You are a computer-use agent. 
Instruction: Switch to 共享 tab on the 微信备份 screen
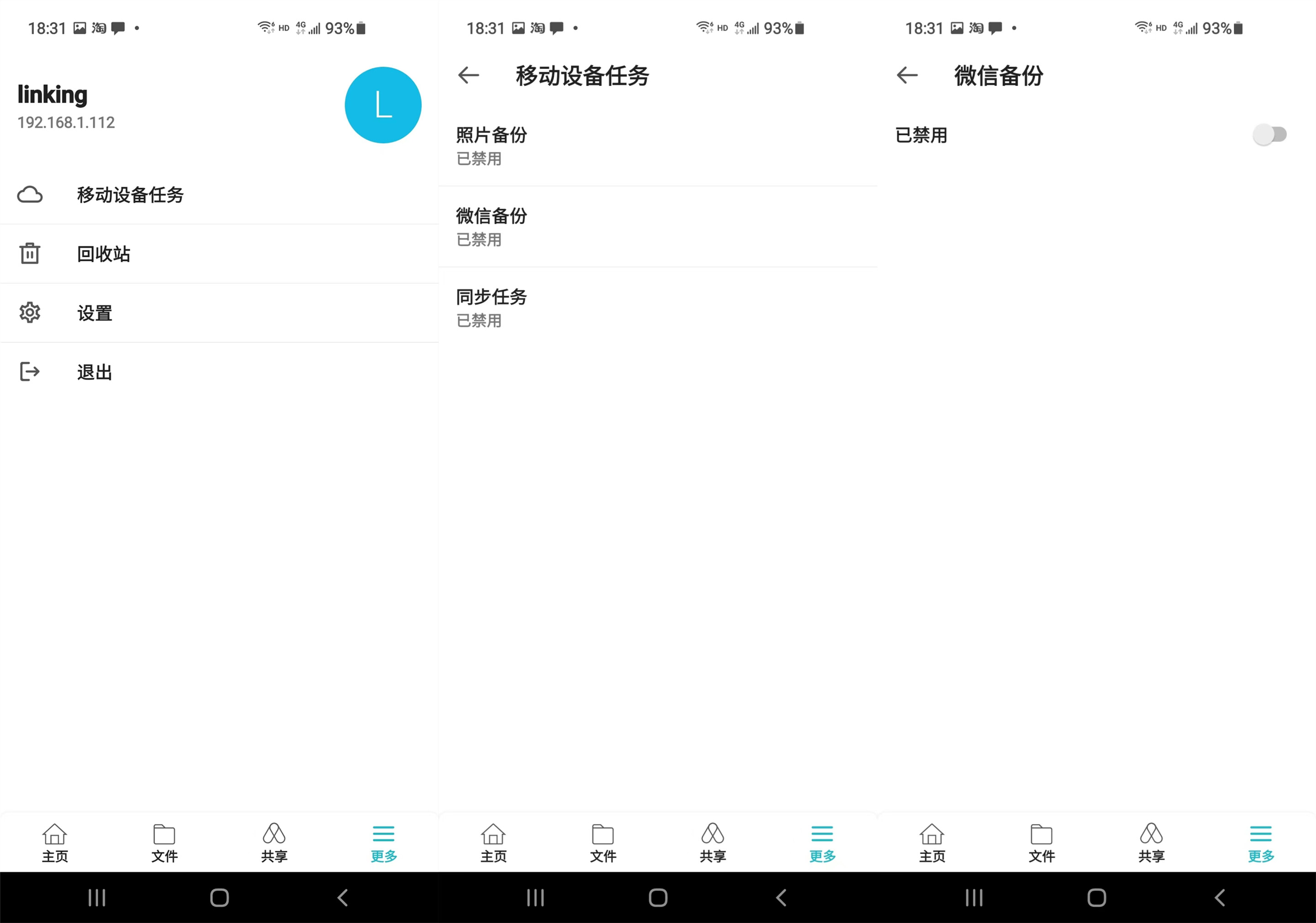tap(1151, 843)
